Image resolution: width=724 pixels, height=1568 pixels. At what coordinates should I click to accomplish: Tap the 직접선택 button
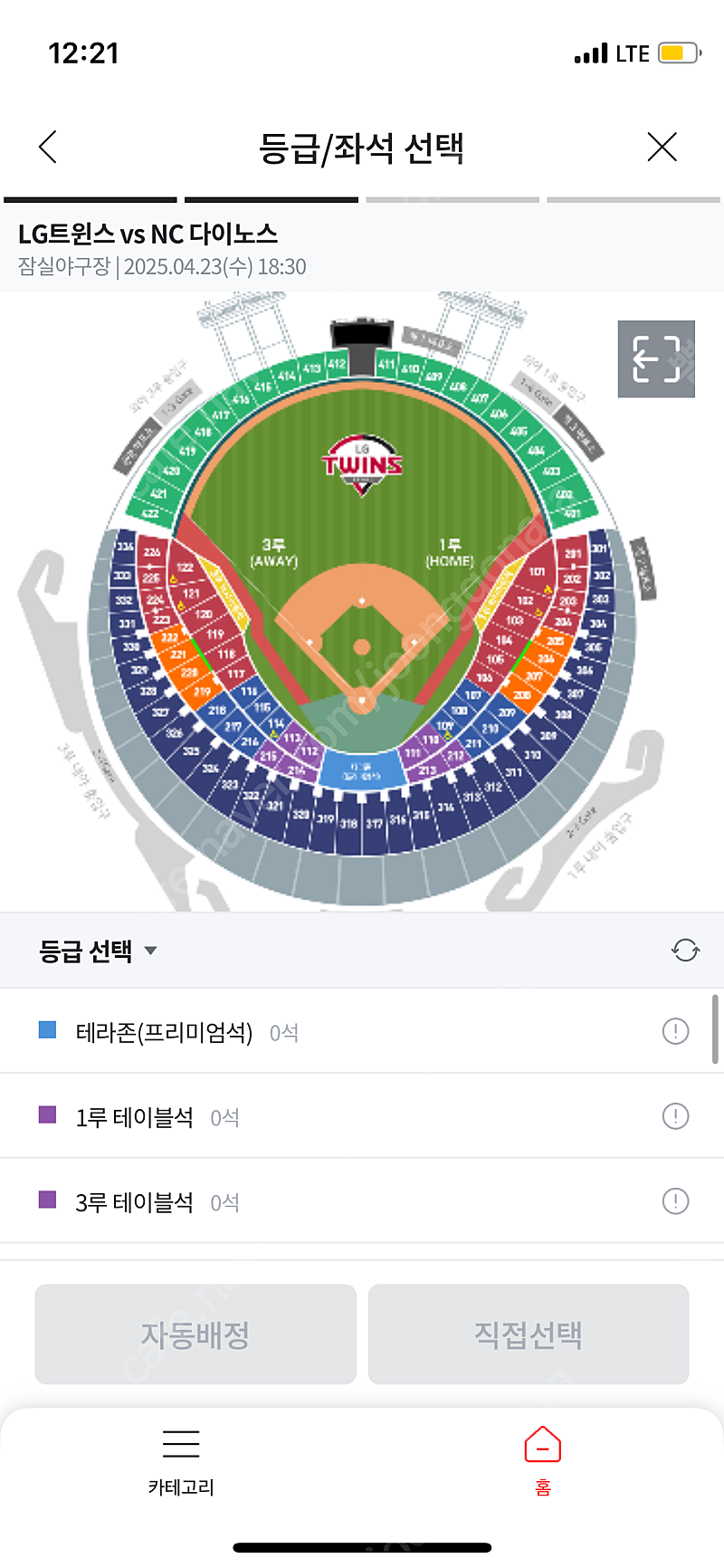pos(529,1334)
